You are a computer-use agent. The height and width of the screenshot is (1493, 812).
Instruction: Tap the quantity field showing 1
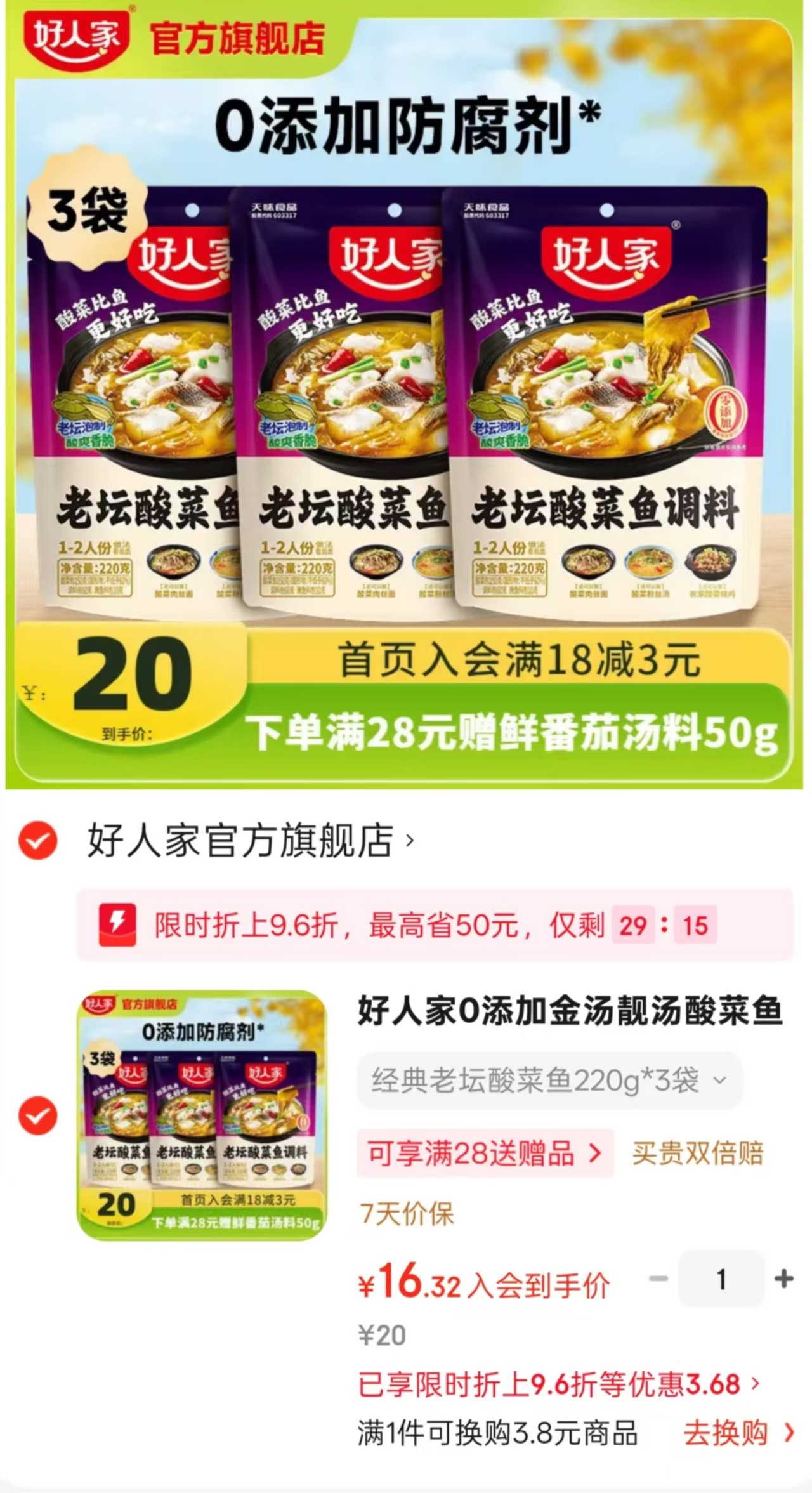click(721, 1279)
